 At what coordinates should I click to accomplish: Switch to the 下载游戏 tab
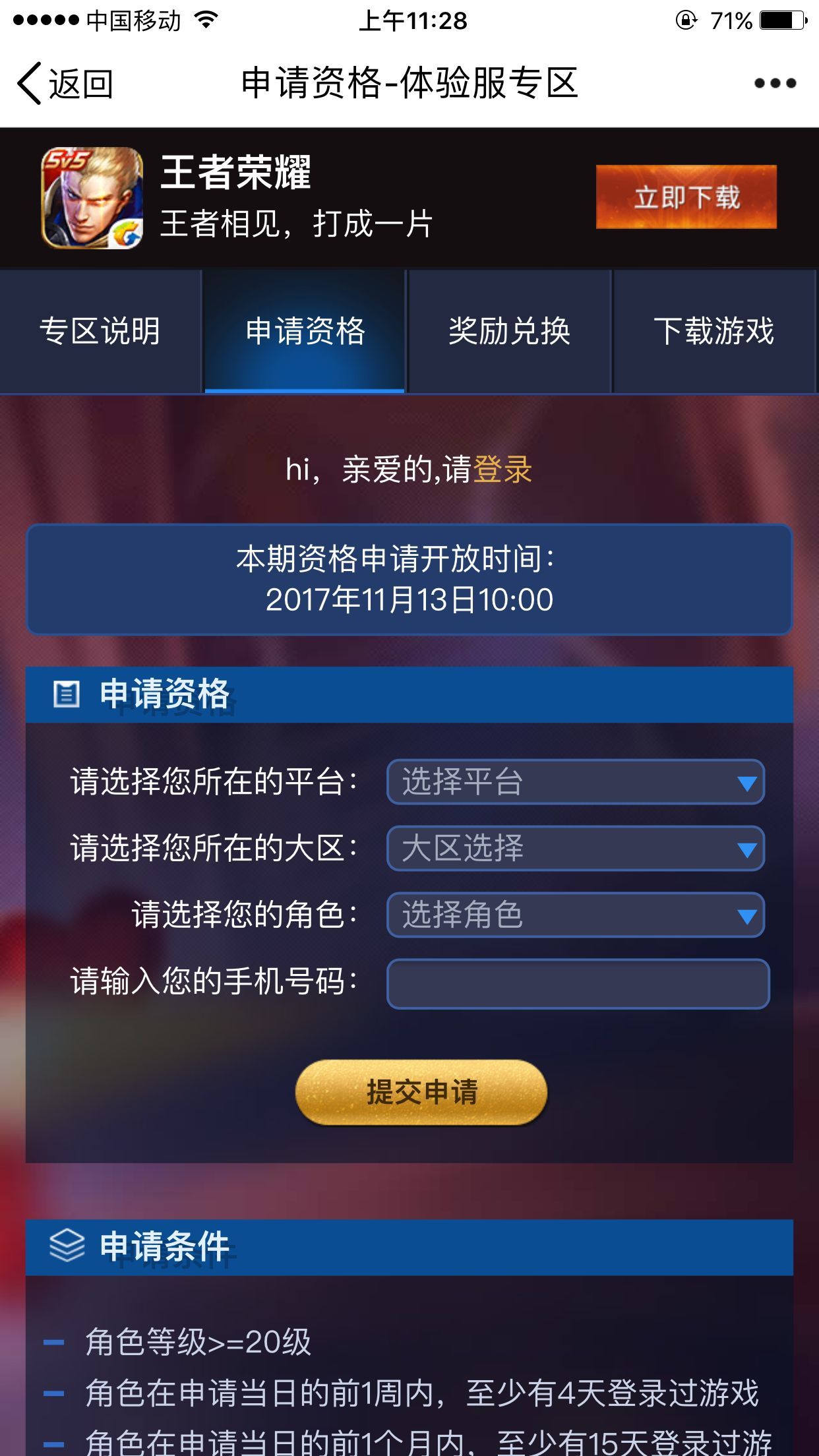click(716, 332)
